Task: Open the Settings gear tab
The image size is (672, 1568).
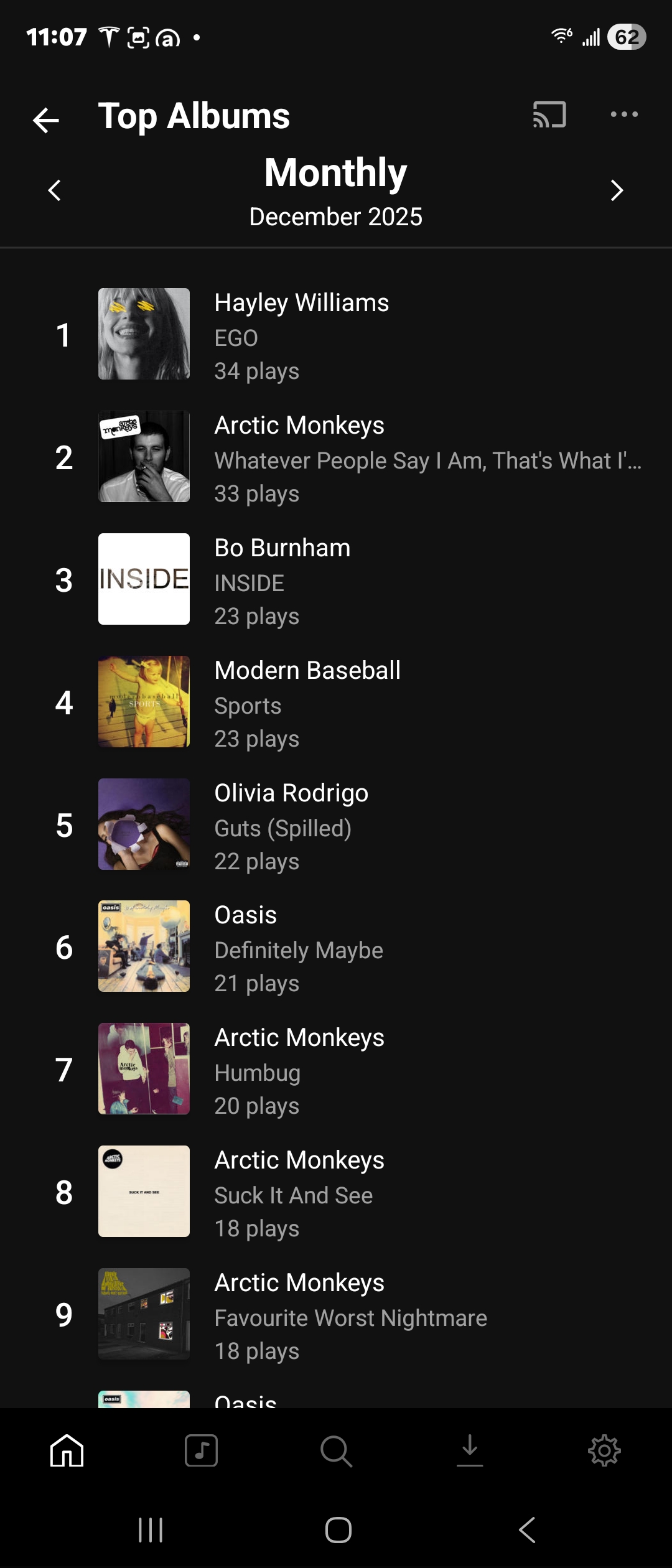Action: point(604,1451)
